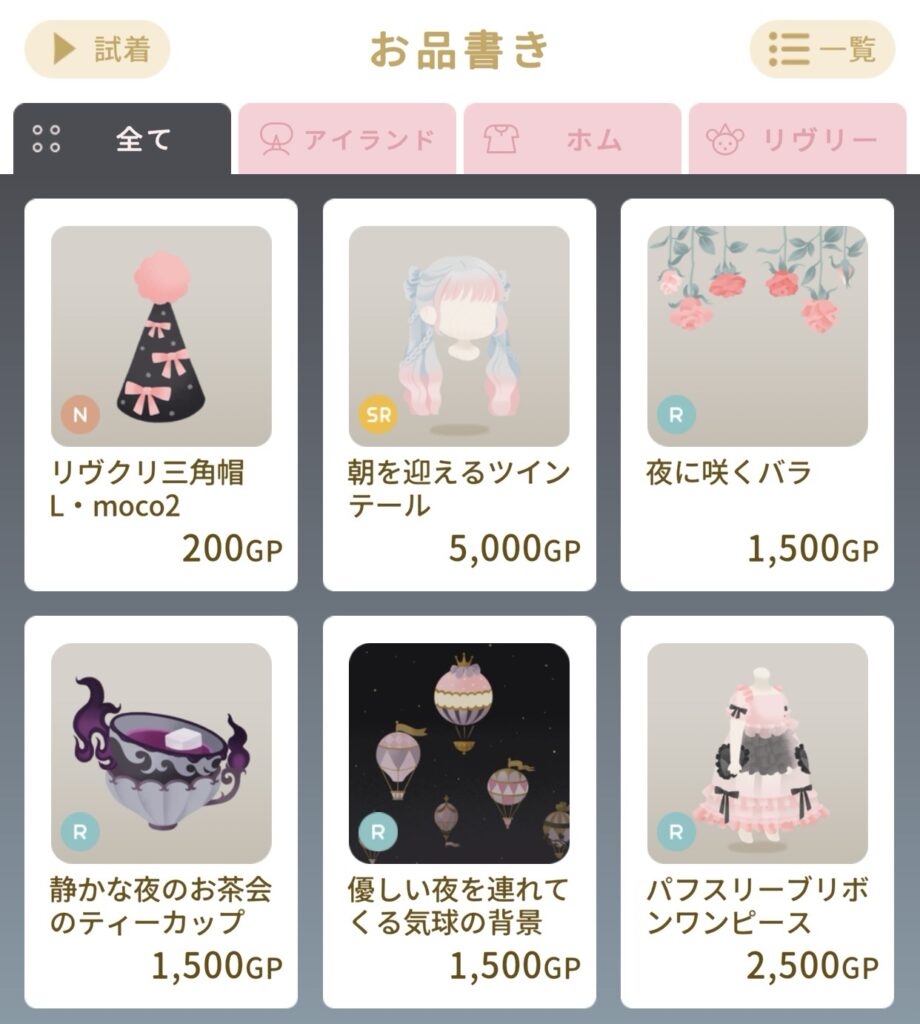Select the 全て tab

[122, 139]
